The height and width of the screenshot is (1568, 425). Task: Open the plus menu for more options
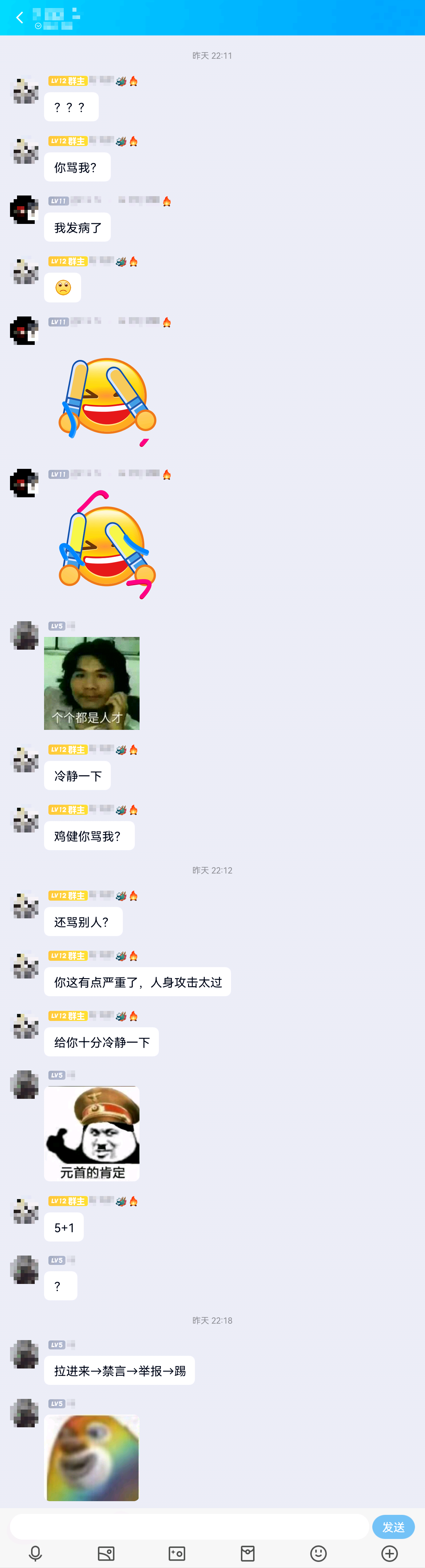[389, 1553]
